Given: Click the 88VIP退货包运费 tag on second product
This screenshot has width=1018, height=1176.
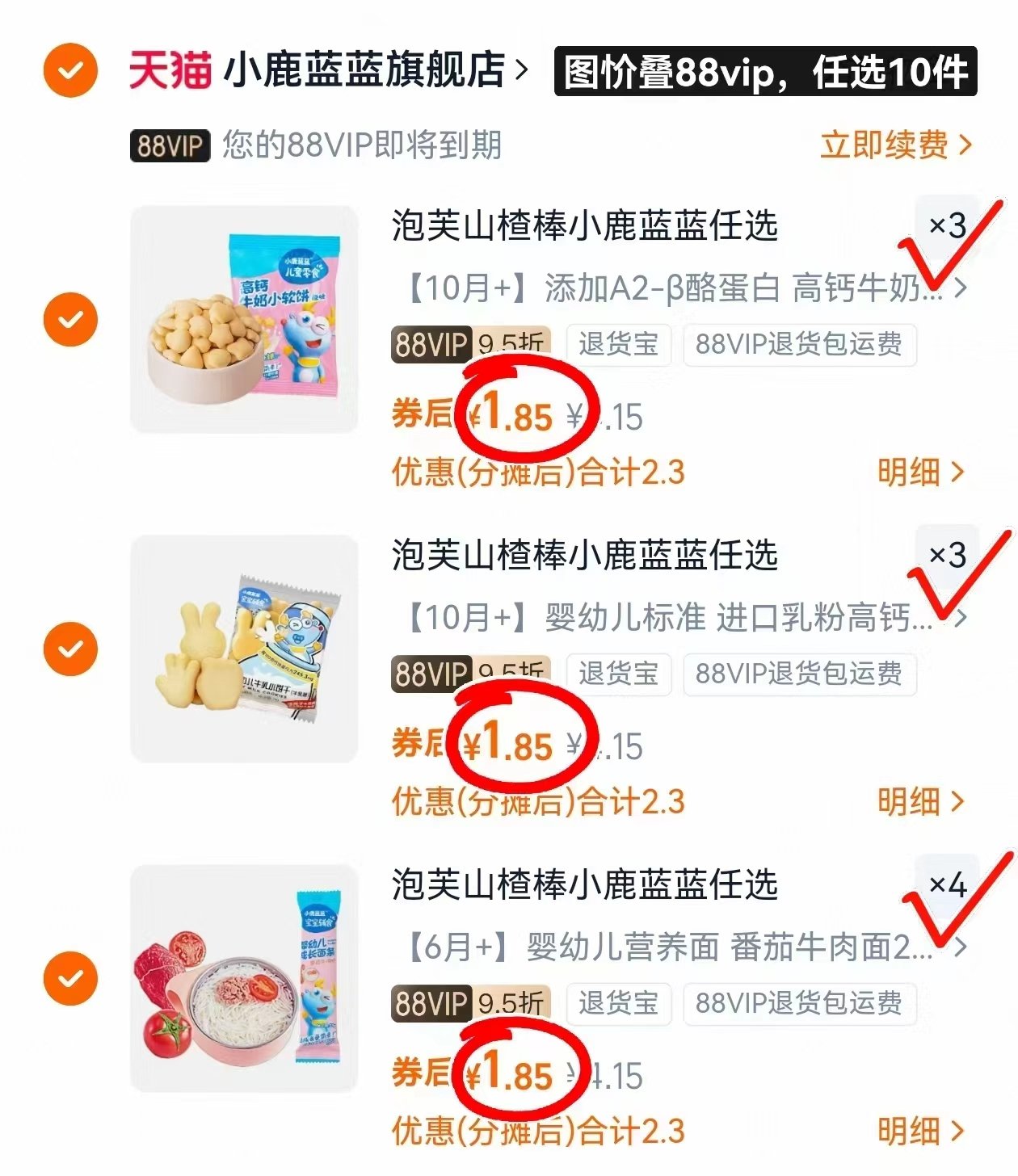Looking at the screenshot, I should tap(799, 674).
